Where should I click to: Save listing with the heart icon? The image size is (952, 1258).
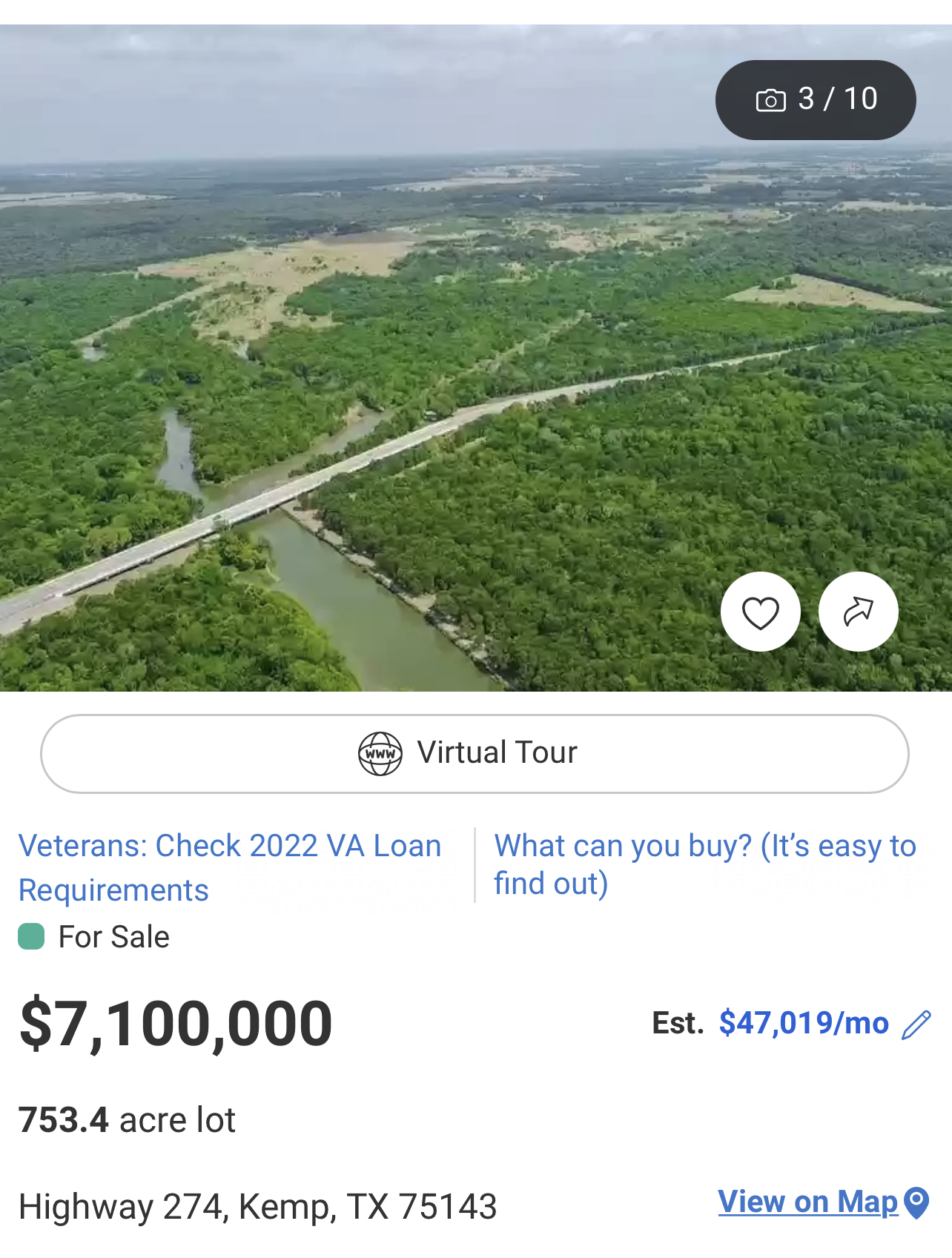point(760,612)
